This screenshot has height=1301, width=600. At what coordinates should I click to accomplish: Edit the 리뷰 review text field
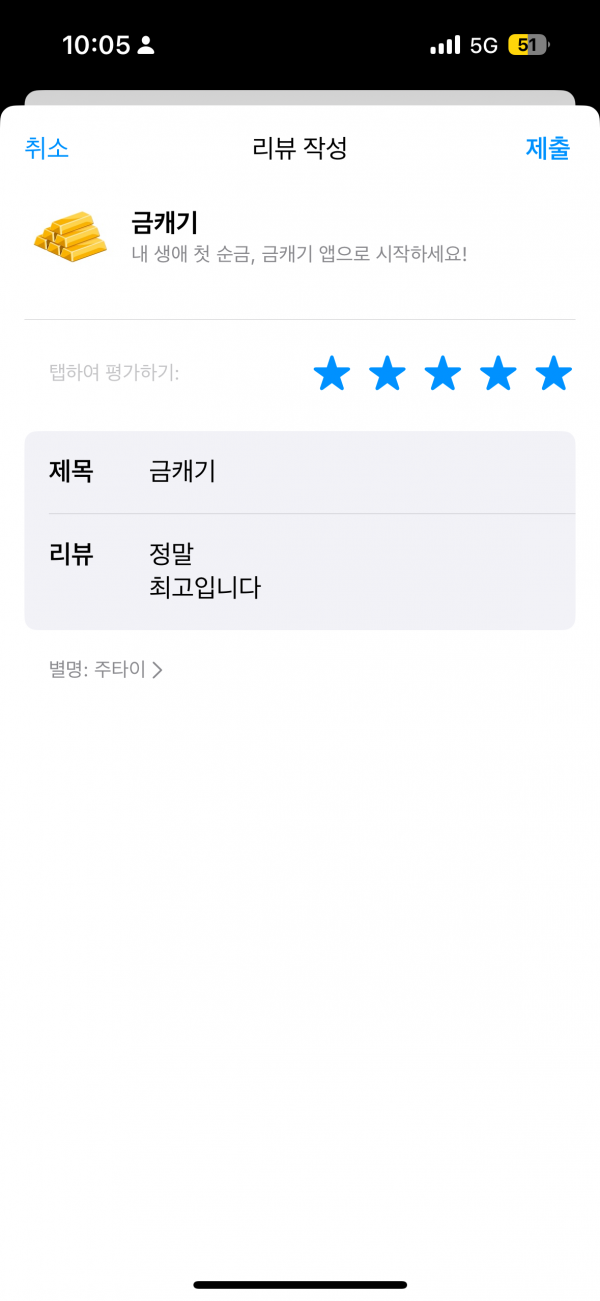coord(300,571)
